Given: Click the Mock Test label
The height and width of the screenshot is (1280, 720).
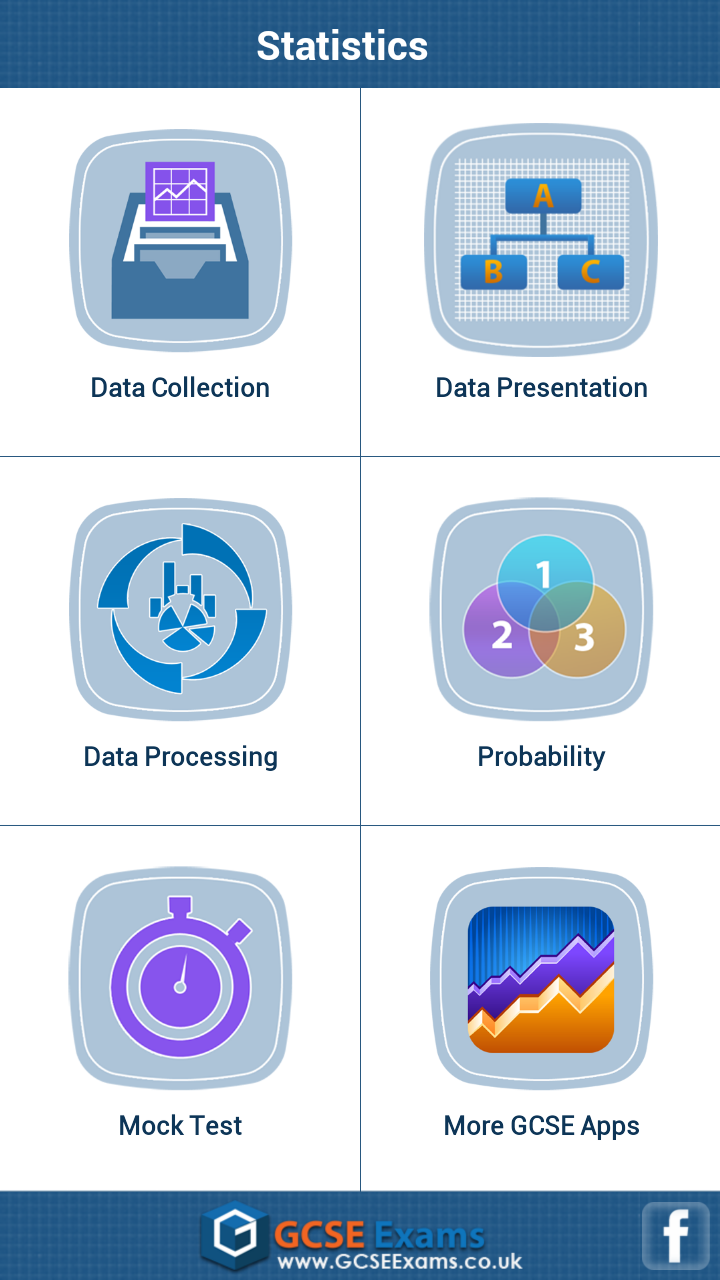Looking at the screenshot, I should tap(180, 1125).
